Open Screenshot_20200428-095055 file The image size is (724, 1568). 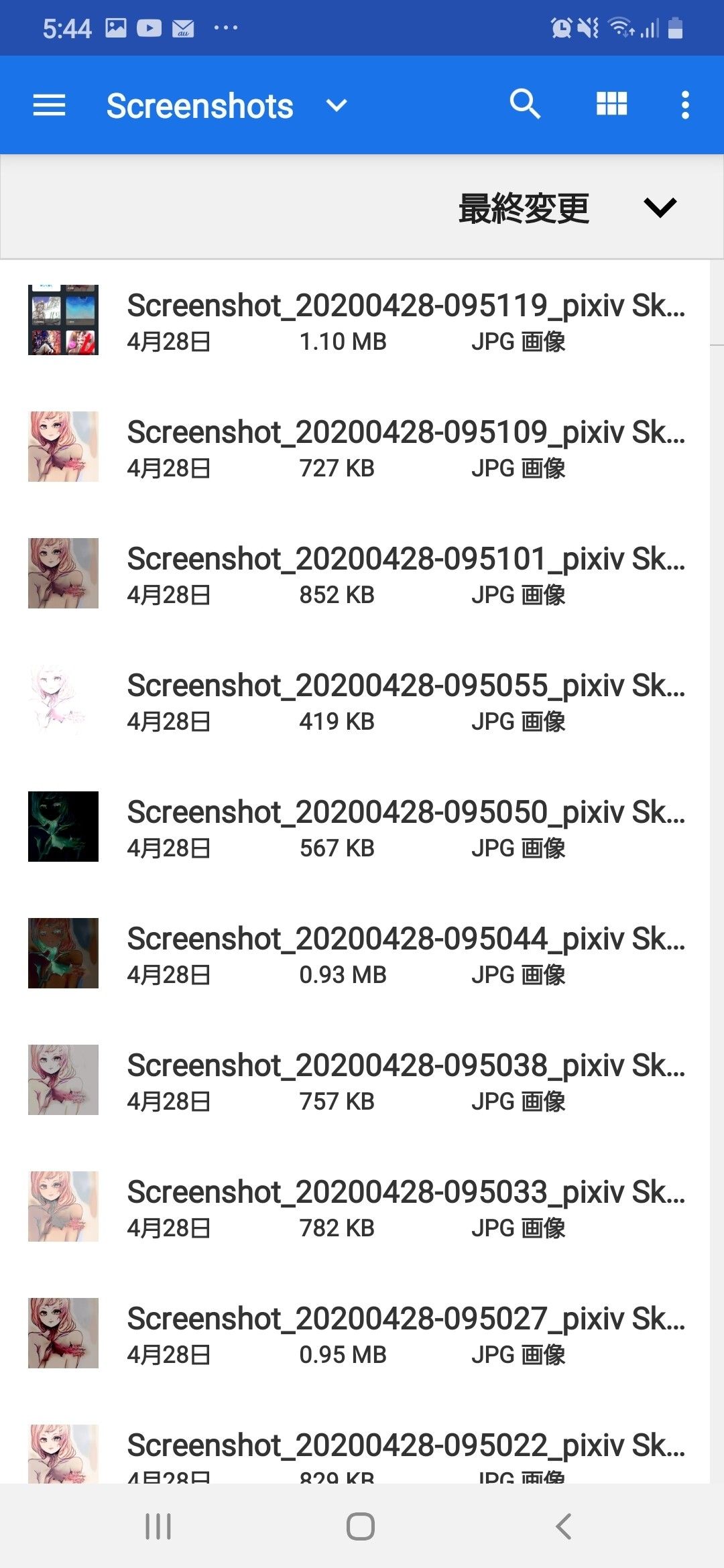tap(405, 700)
